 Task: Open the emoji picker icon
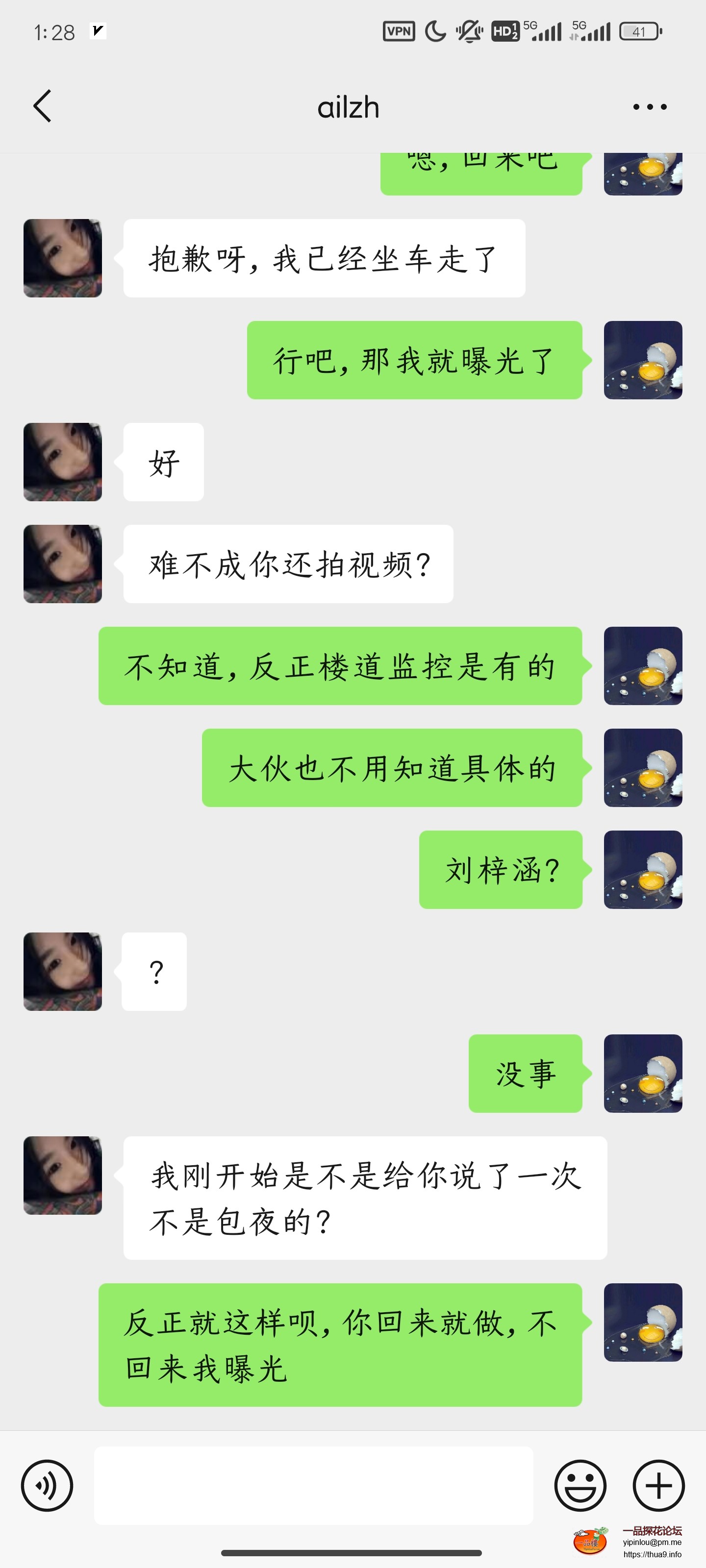tap(581, 1485)
